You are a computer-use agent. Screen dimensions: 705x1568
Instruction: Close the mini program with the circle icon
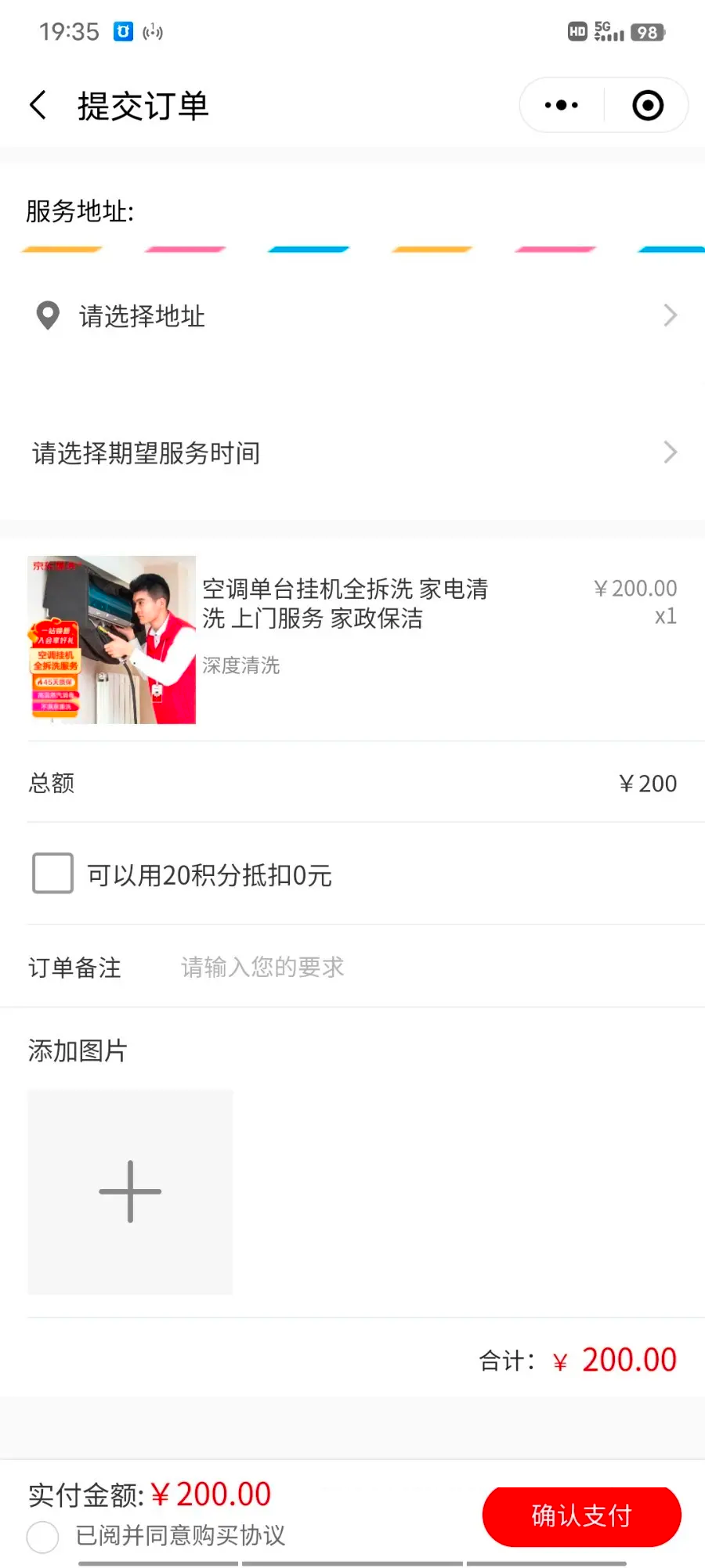point(648,105)
